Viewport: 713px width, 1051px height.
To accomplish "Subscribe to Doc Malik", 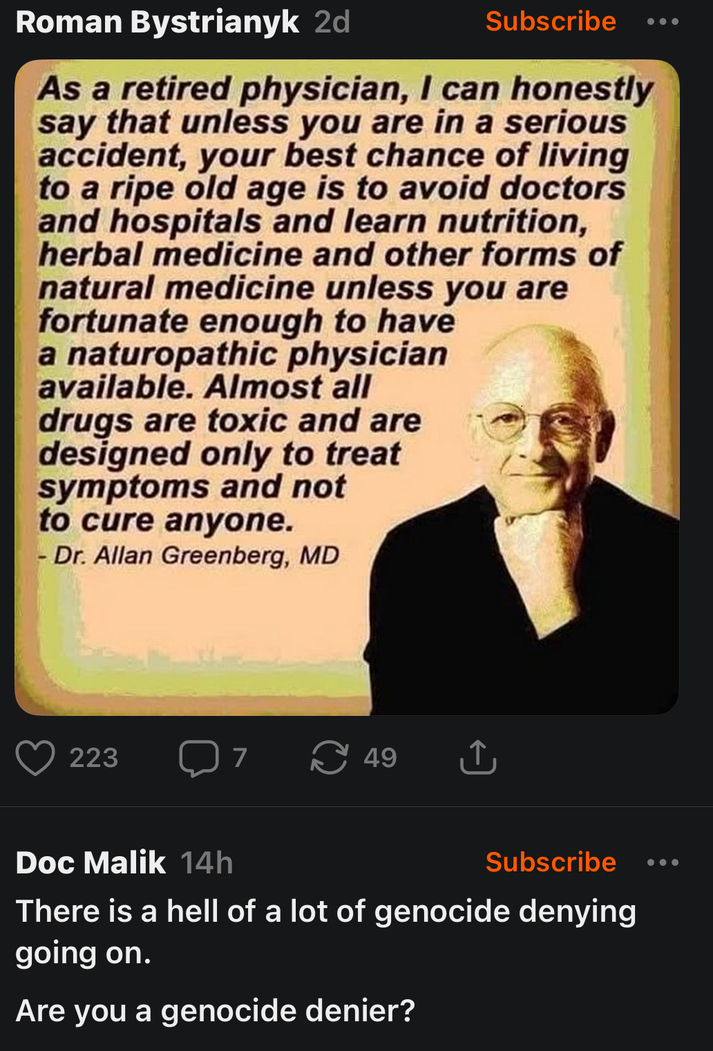I will click(550, 862).
